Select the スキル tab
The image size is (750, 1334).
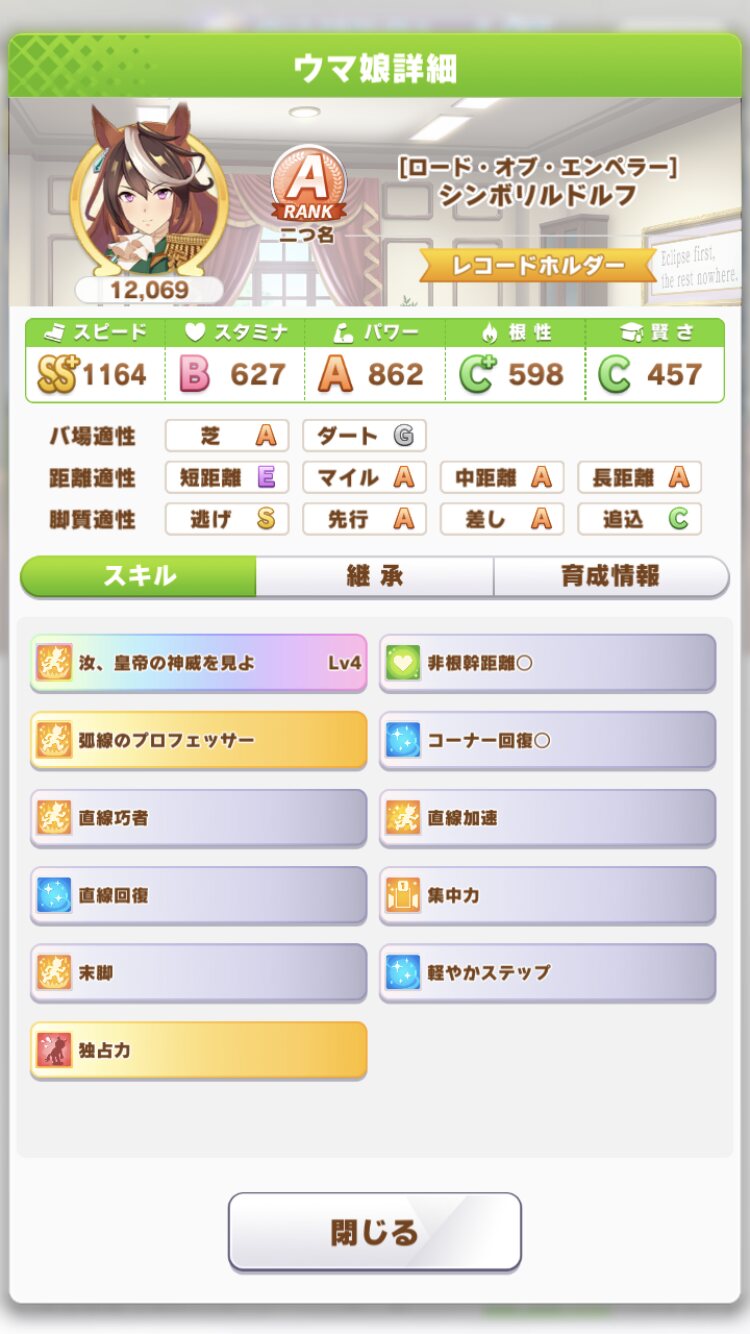tap(139, 576)
